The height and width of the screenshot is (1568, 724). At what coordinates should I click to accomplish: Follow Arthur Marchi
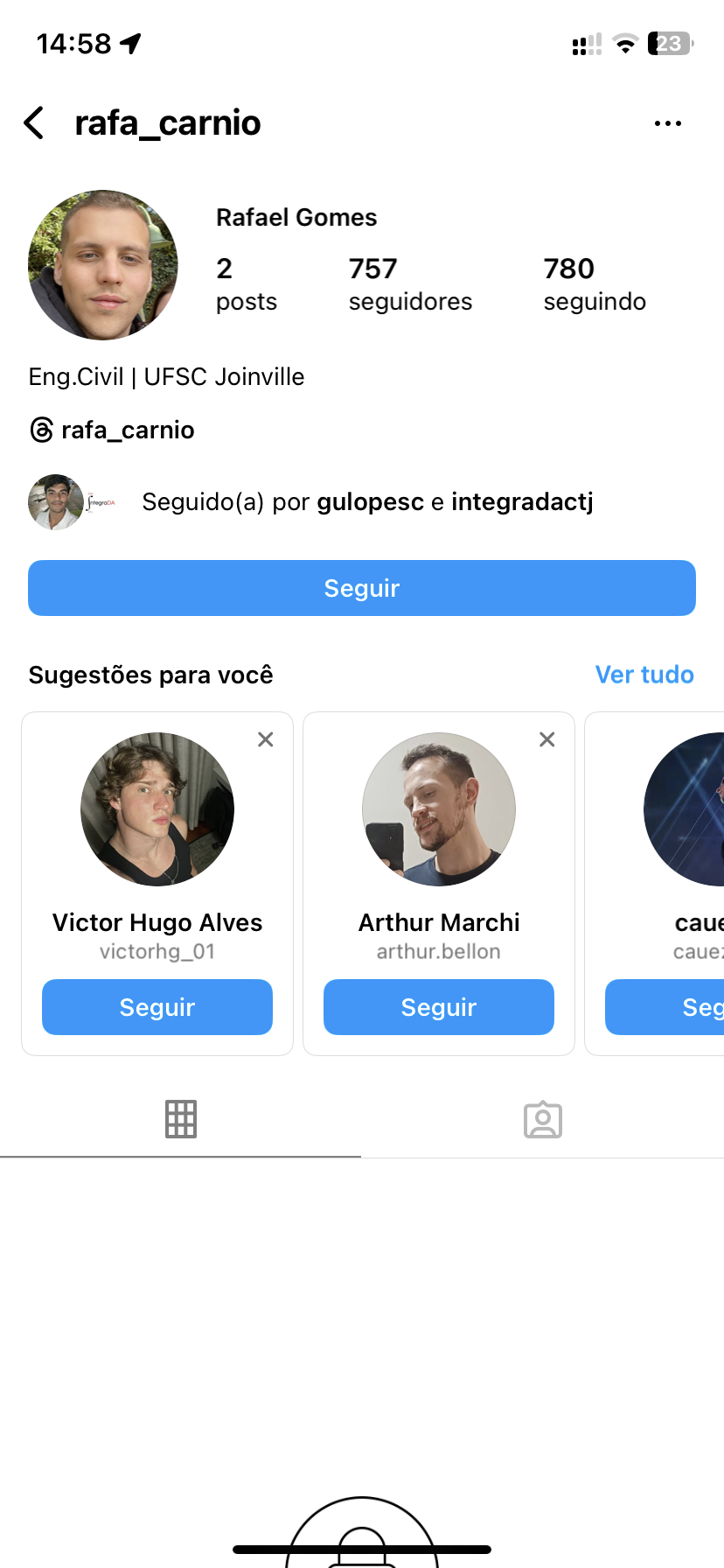[x=439, y=1007]
